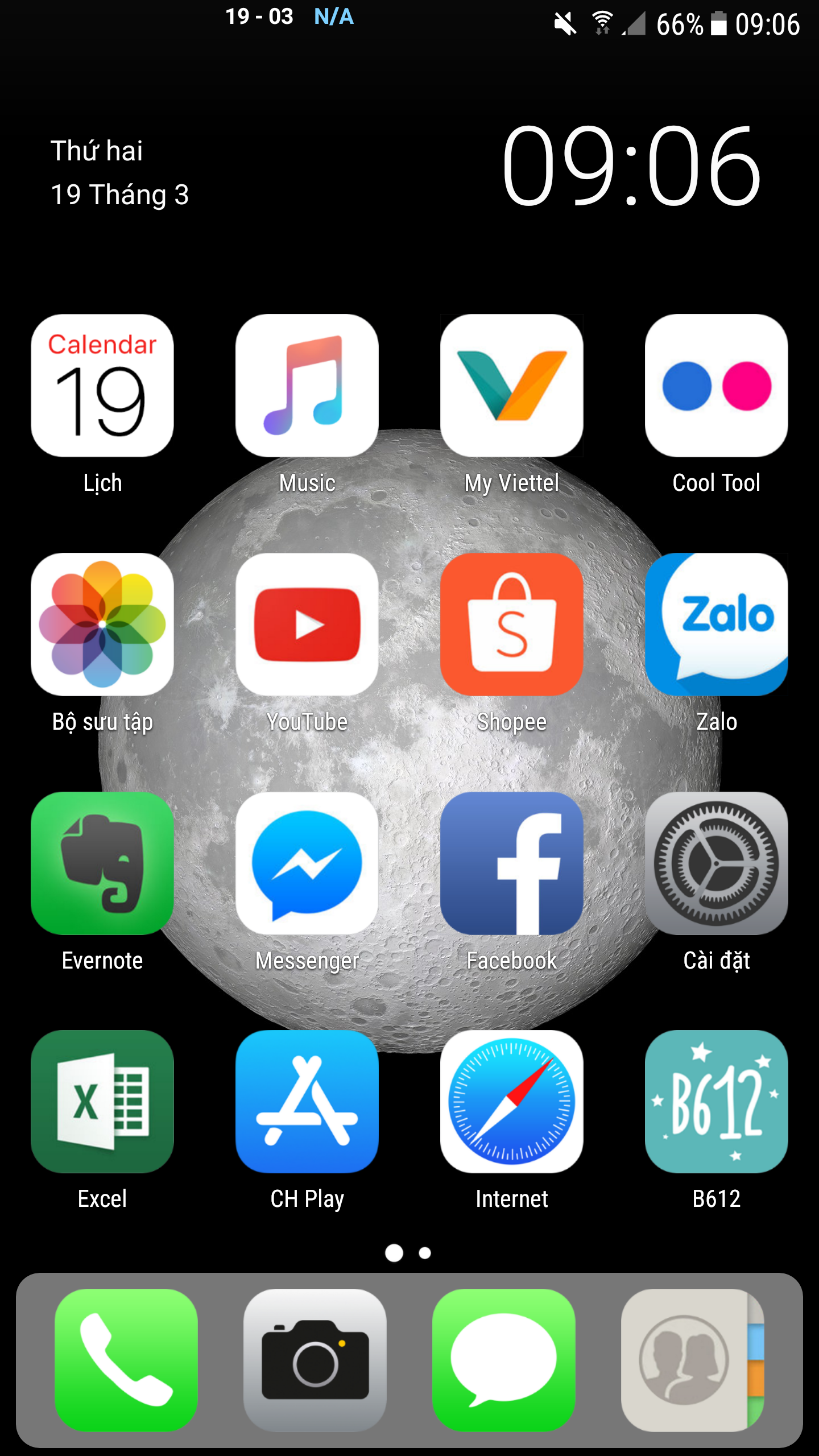The width and height of the screenshot is (819, 1456).
Task: Launch the Music app
Action: coord(307,386)
